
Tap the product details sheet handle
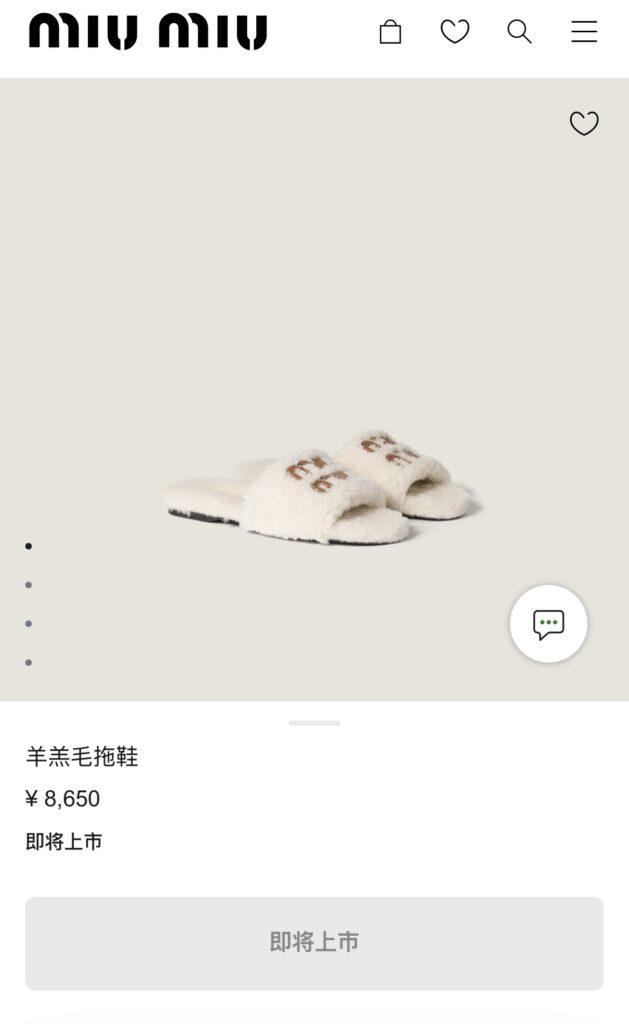pyautogui.click(x=314, y=722)
